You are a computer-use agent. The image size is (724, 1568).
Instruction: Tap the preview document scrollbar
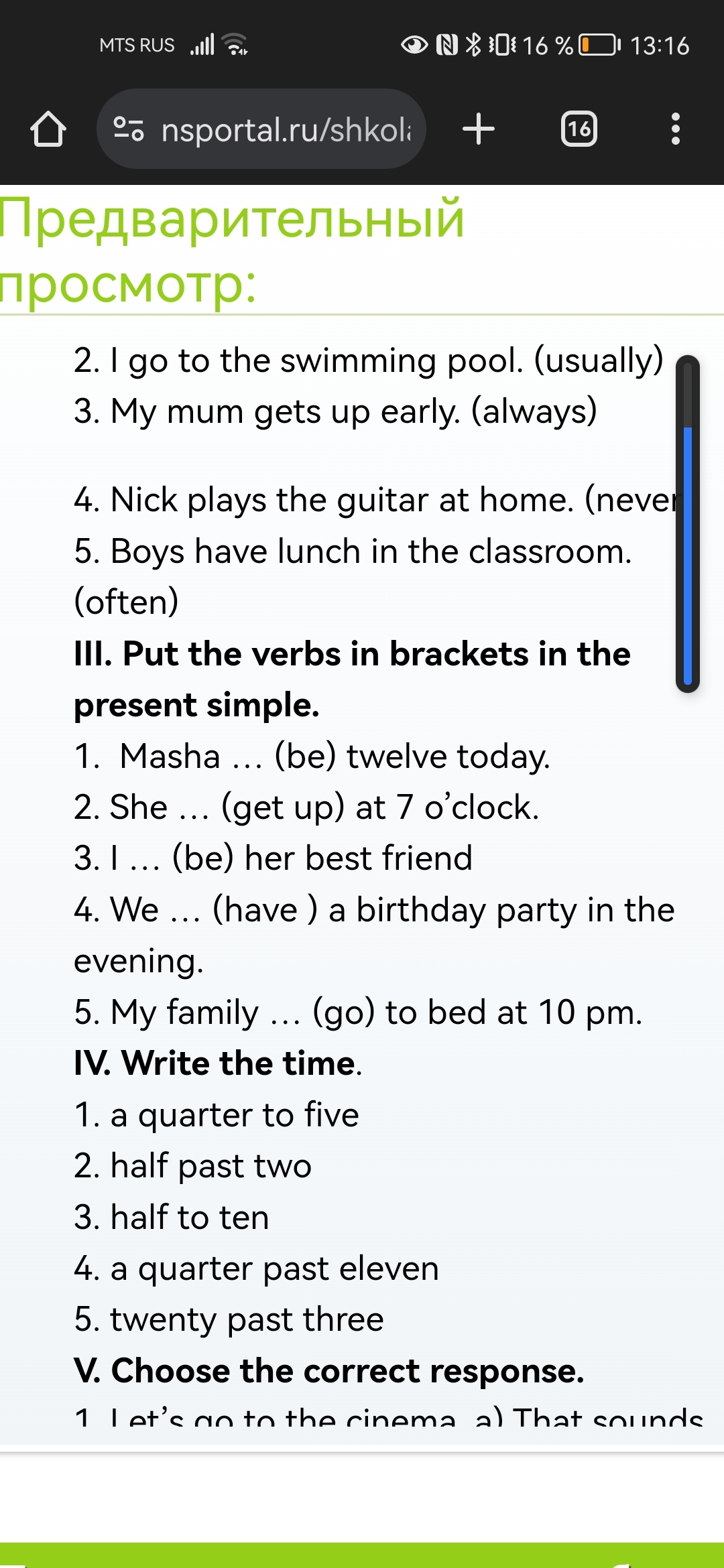[688, 523]
